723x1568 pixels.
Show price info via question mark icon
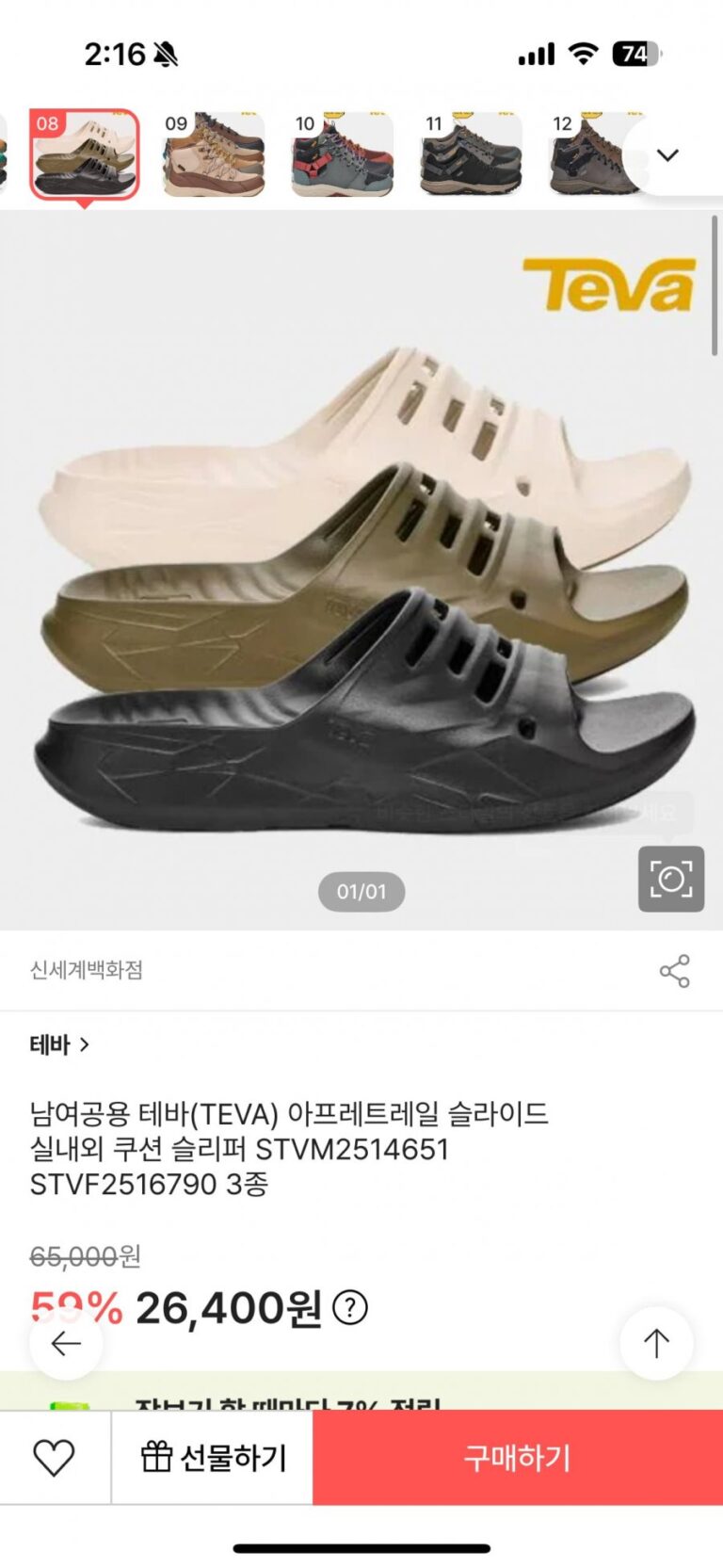(350, 1307)
